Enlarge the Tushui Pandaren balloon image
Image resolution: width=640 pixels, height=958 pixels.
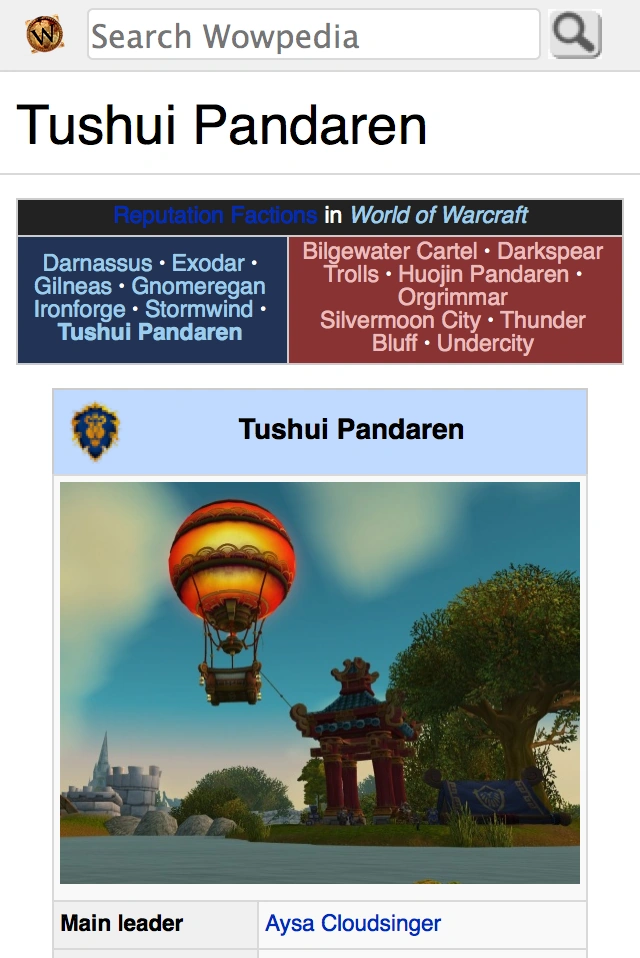320,683
